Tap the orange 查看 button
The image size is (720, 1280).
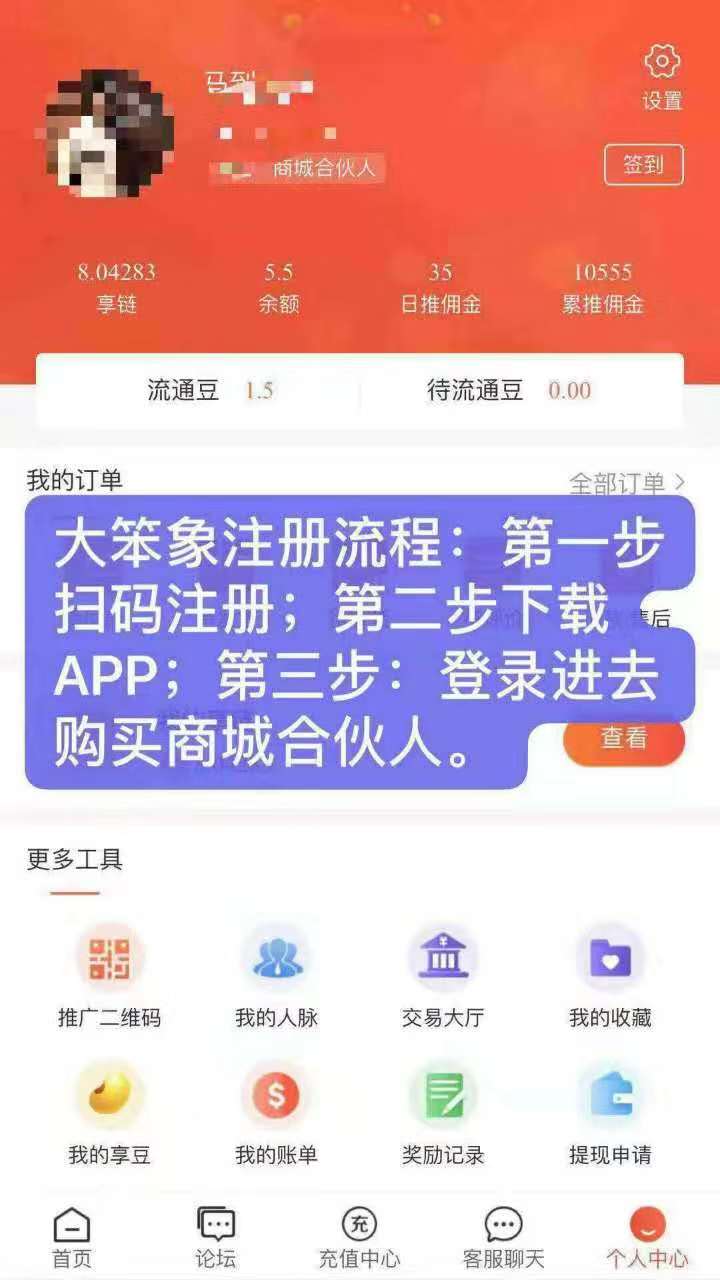tap(624, 738)
